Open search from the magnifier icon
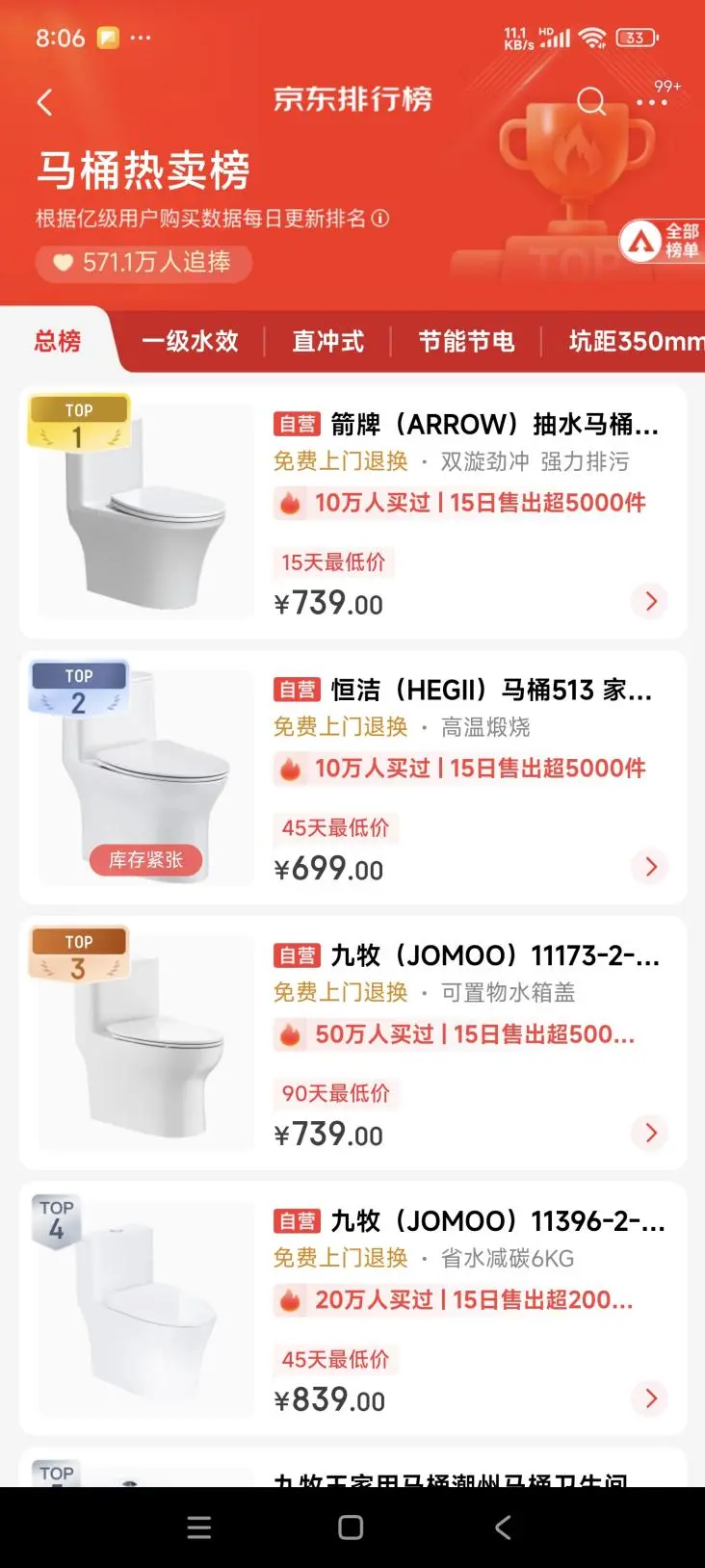The image size is (705, 1568). [x=590, y=102]
